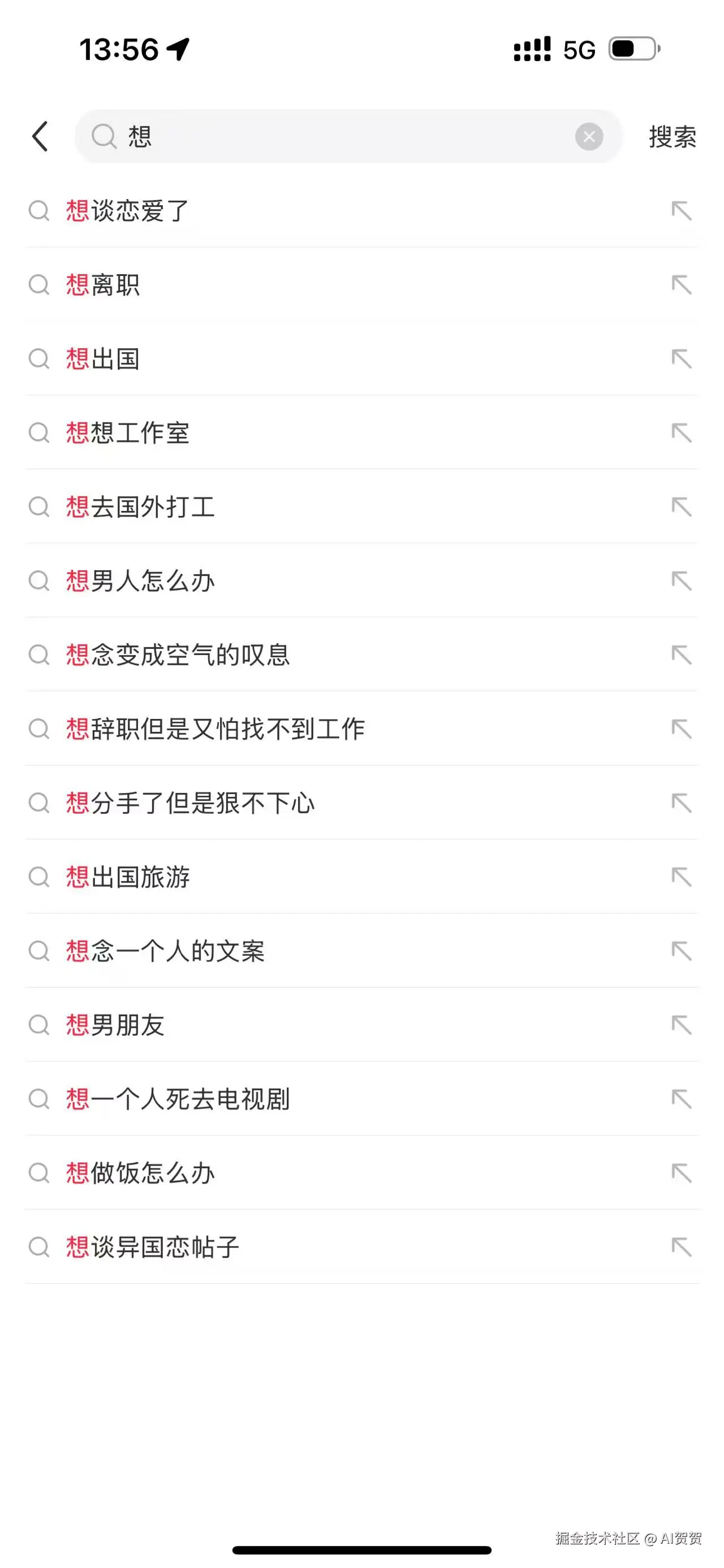Select the suggestion 想去国外打工
The image size is (724, 1568).
(x=141, y=507)
